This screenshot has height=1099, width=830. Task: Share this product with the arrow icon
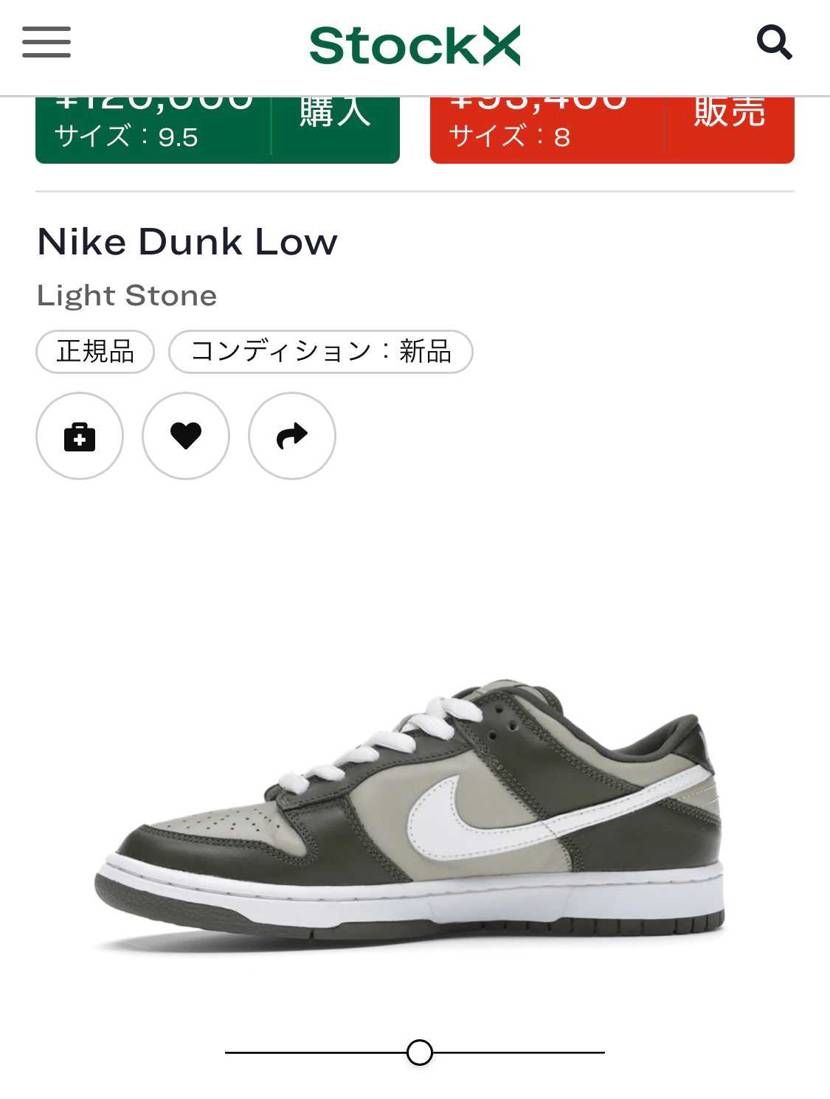[292, 436]
